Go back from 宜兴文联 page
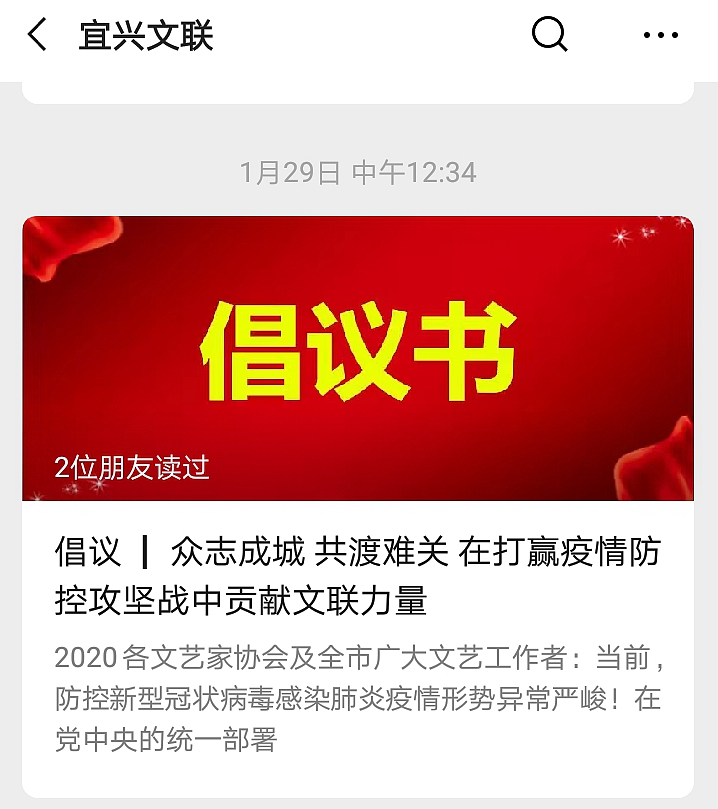Image resolution: width=718 pixels, height=809 pixels. pos(38,36)
